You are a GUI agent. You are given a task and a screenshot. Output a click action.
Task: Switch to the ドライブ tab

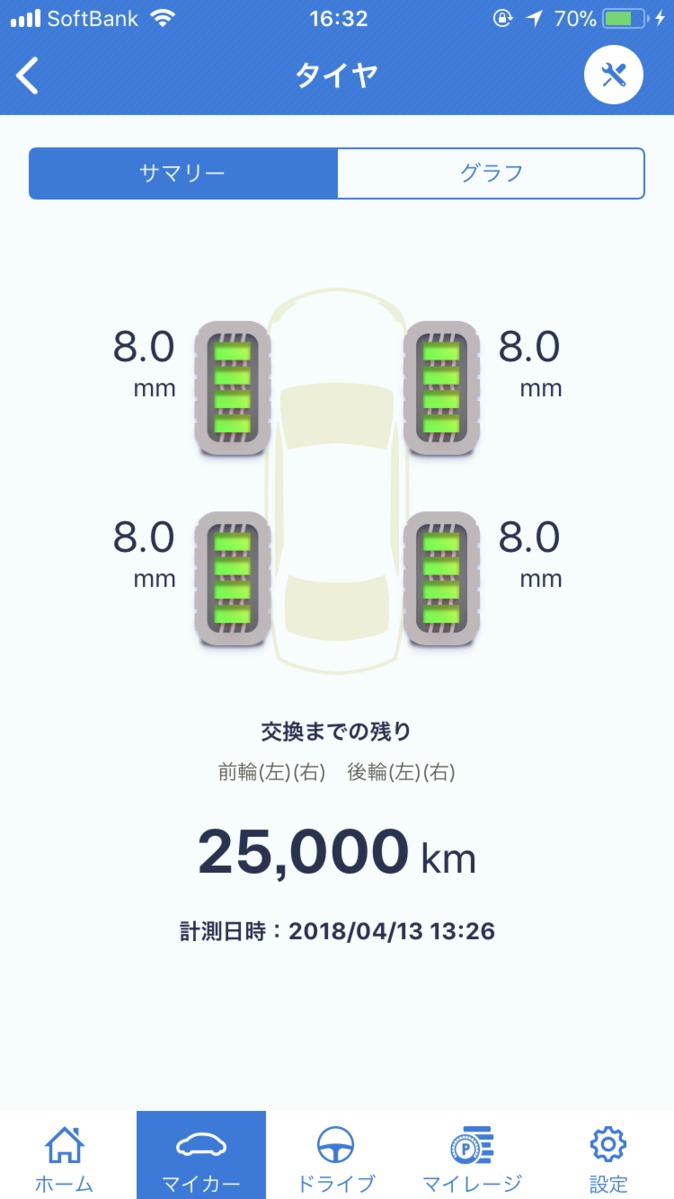(337, 1157)
